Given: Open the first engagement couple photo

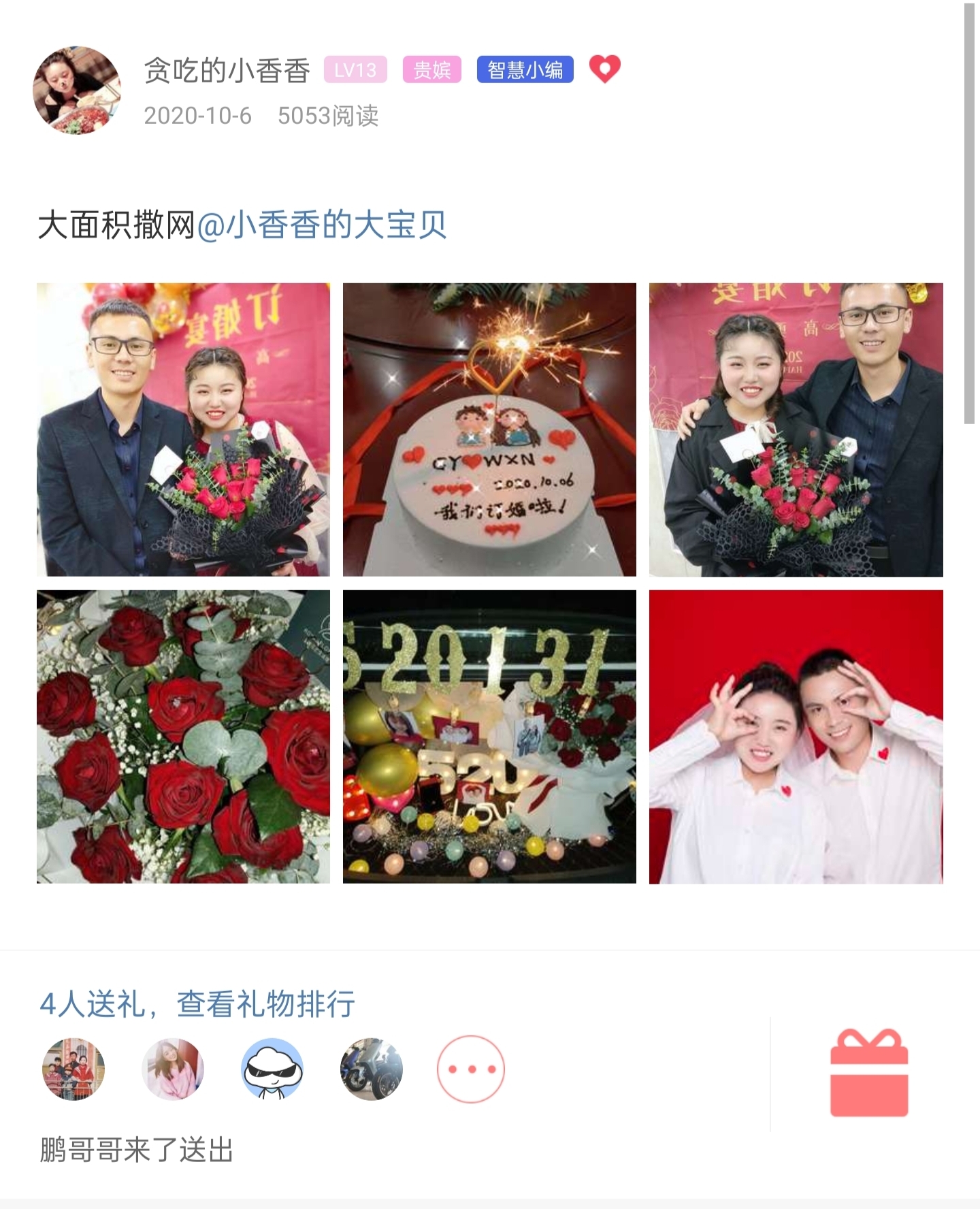Looking at the screenshot, I should click(x=183, y=430).
